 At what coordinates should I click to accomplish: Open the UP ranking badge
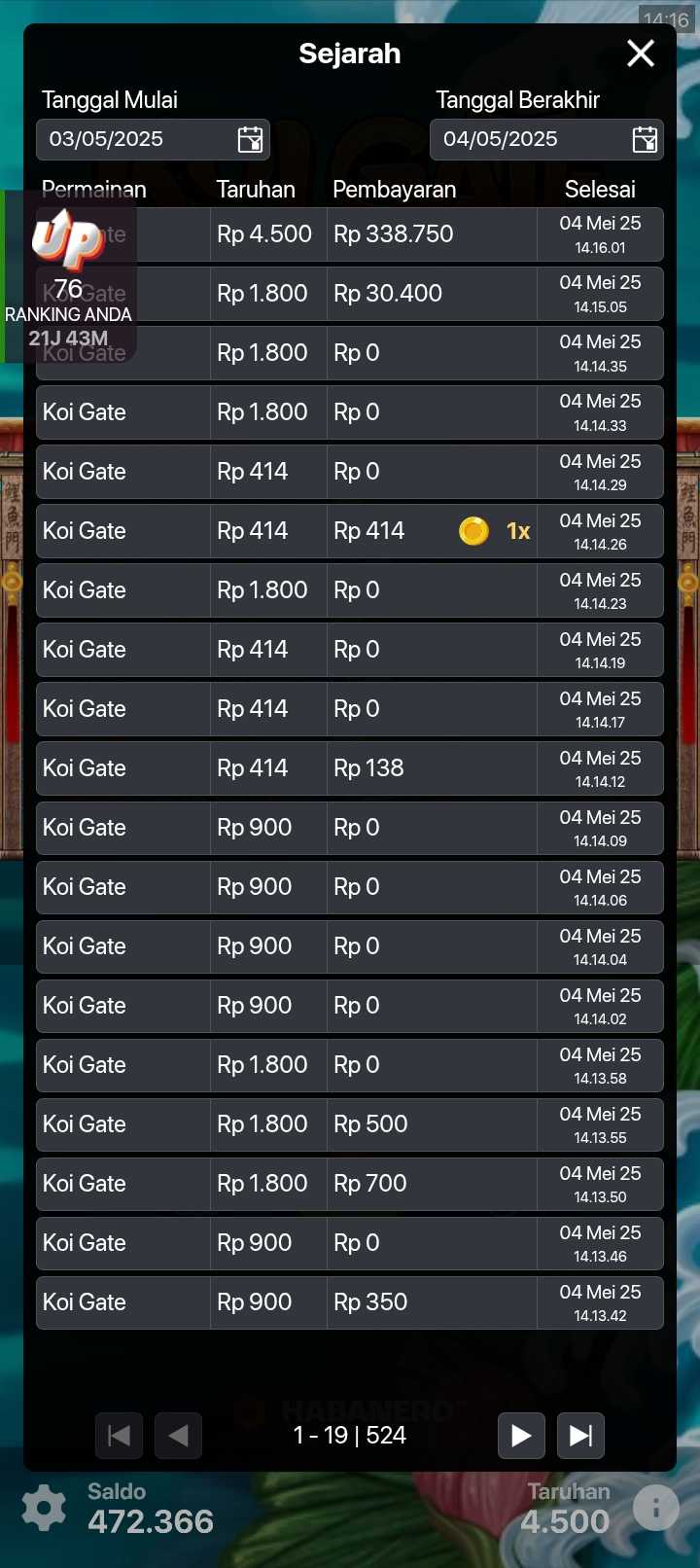click(68, 277)
